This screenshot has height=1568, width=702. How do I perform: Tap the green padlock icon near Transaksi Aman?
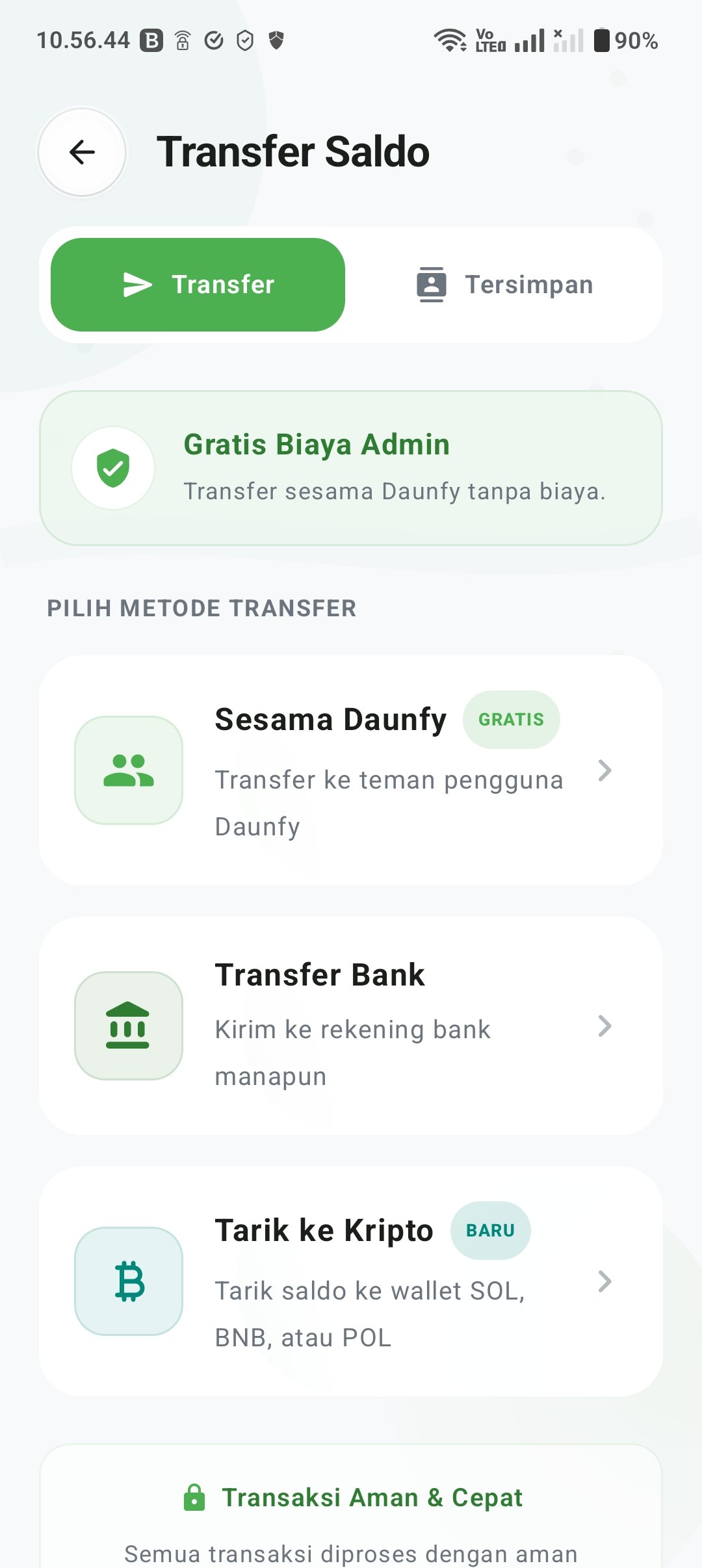[x=195, y=1497]
